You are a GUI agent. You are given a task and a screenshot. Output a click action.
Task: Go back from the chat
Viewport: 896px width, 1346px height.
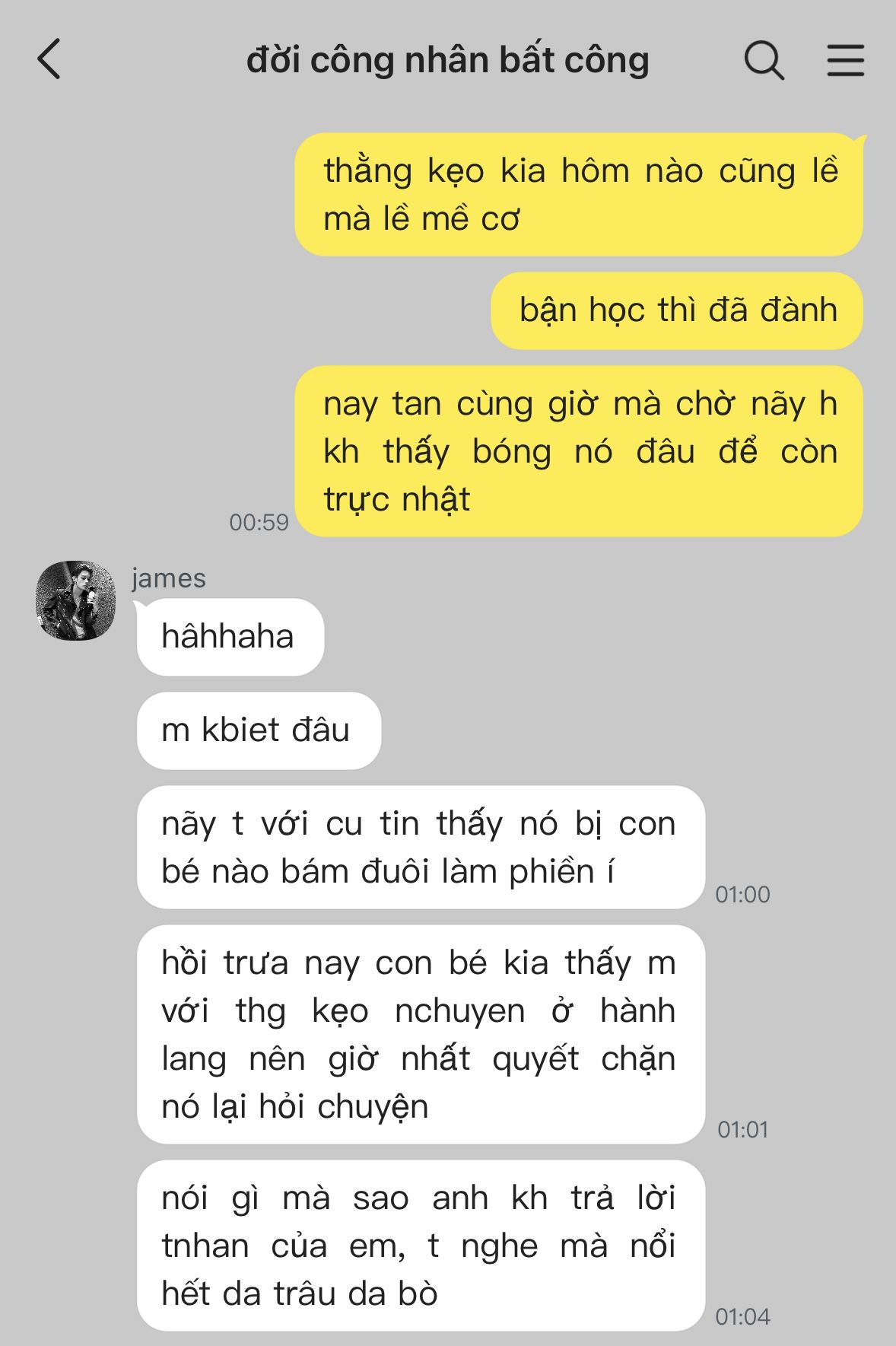pos(49,59)
